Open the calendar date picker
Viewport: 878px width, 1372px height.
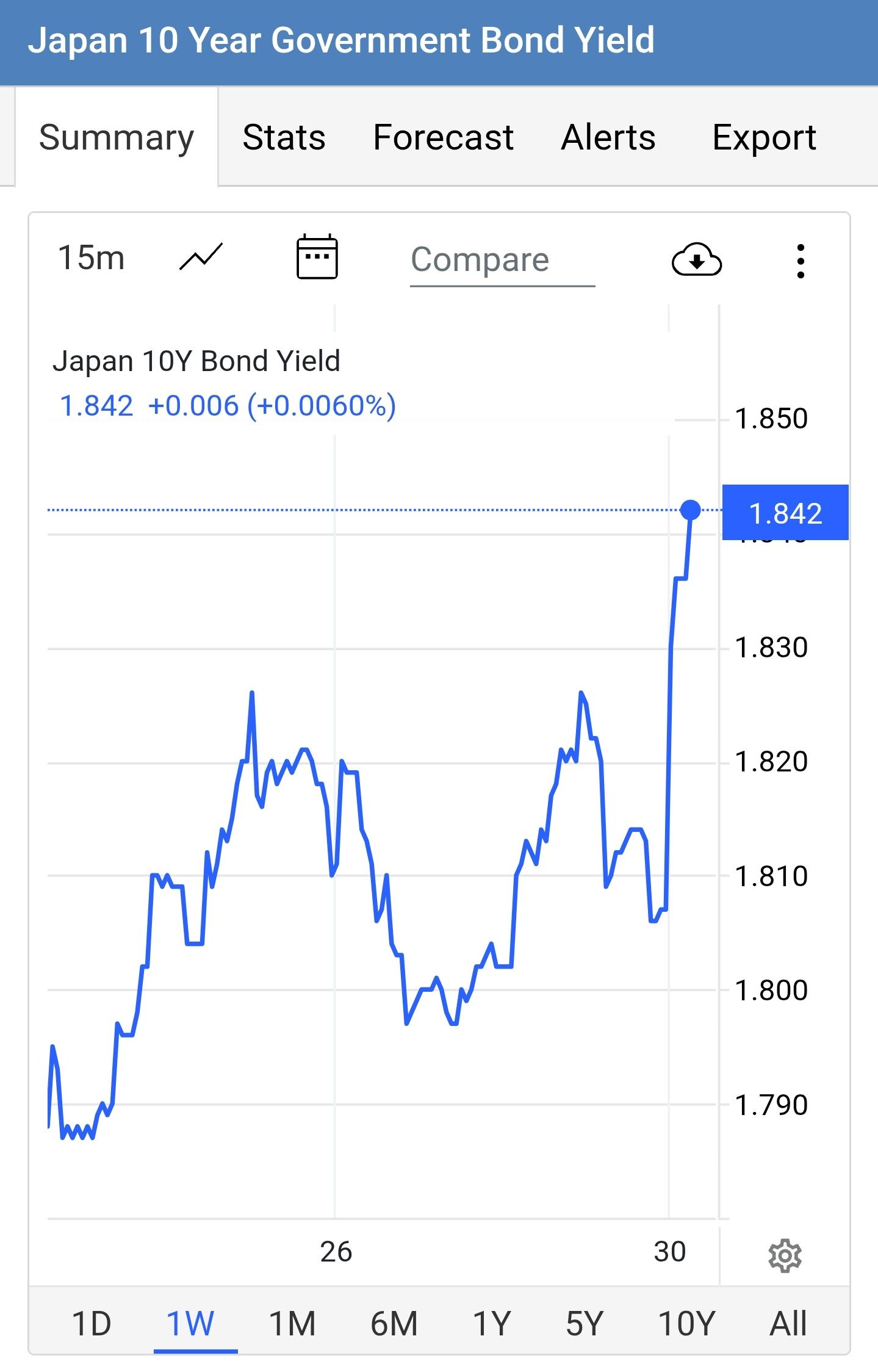[x=317, y=257]
